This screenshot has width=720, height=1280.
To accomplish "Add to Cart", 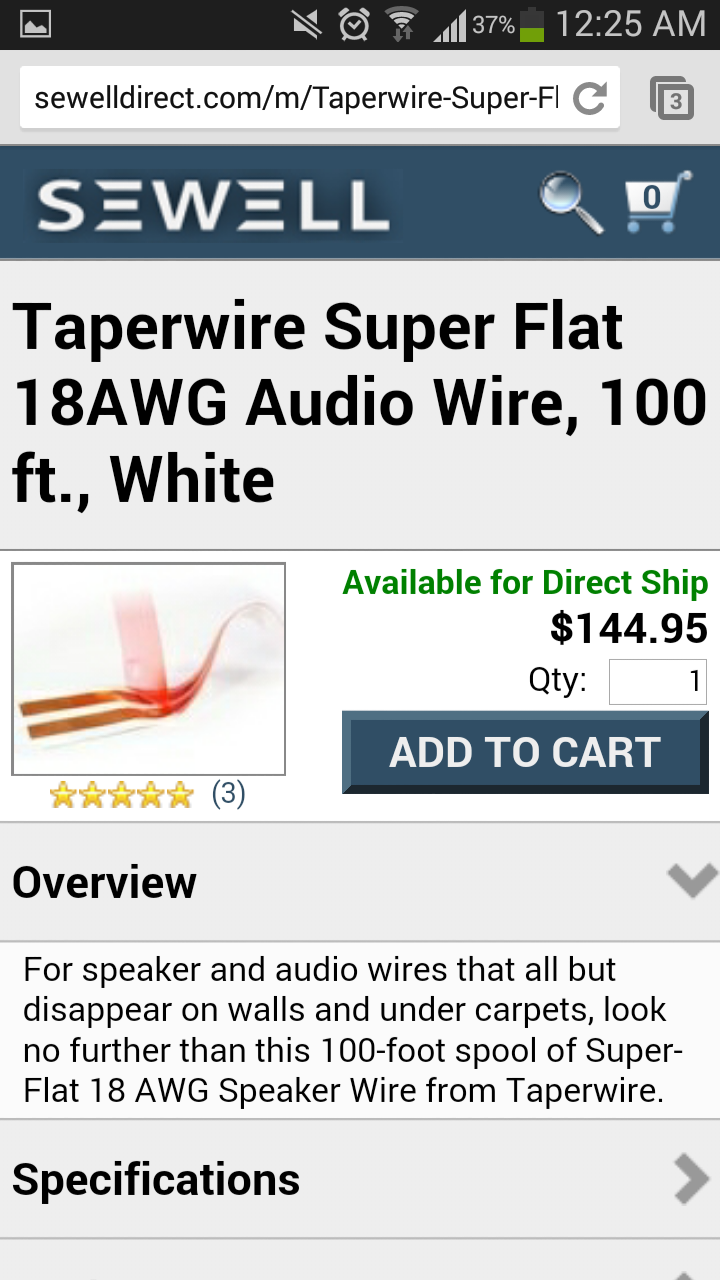I will (x=525, y=752).
